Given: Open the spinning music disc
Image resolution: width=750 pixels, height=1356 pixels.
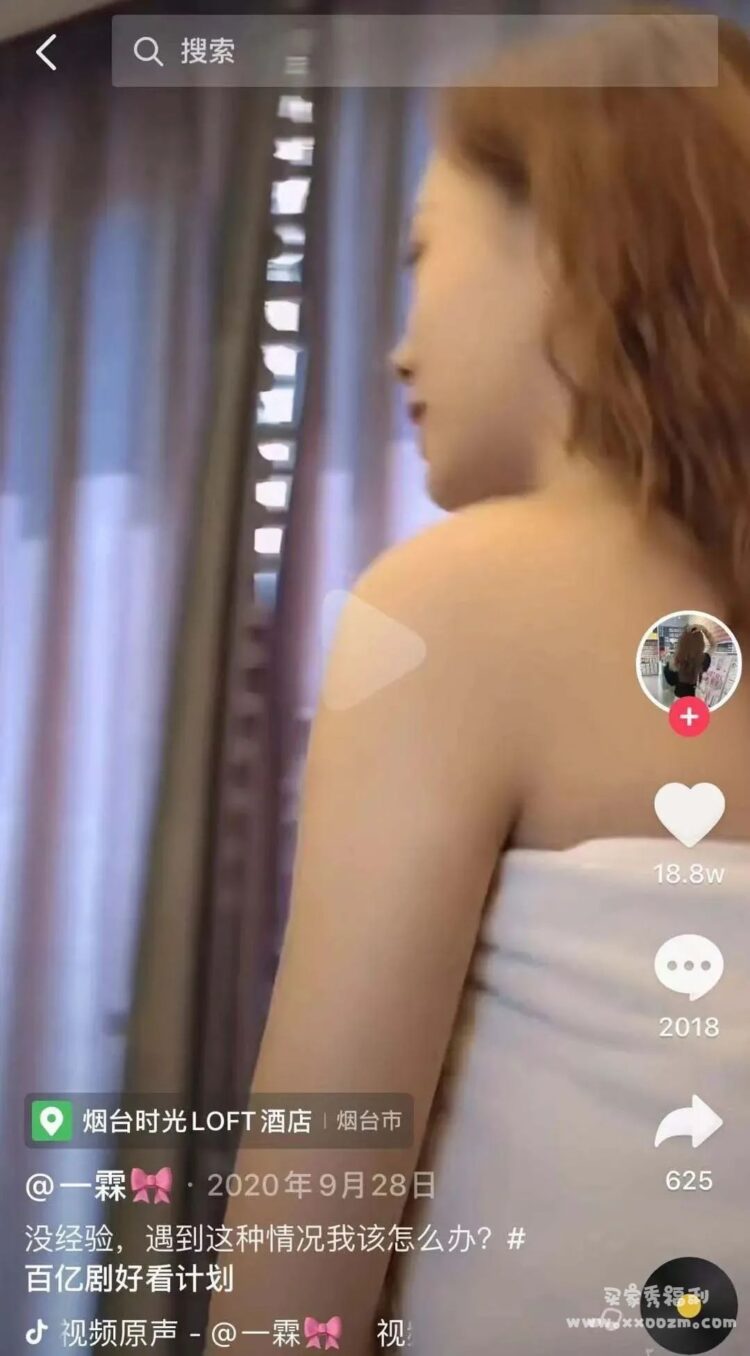Looking at the screenshot, I should [x=689, y=1305].
